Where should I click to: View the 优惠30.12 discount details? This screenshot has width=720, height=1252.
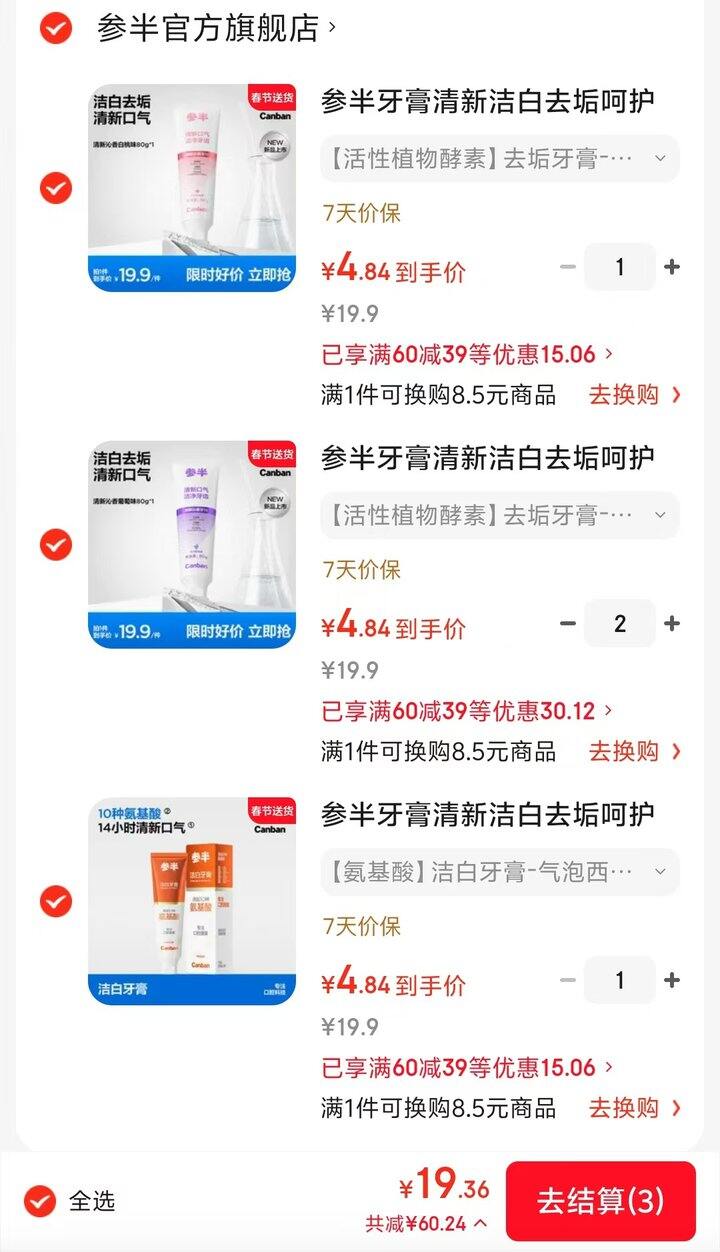pyautogui.click(x=467, y=712)
